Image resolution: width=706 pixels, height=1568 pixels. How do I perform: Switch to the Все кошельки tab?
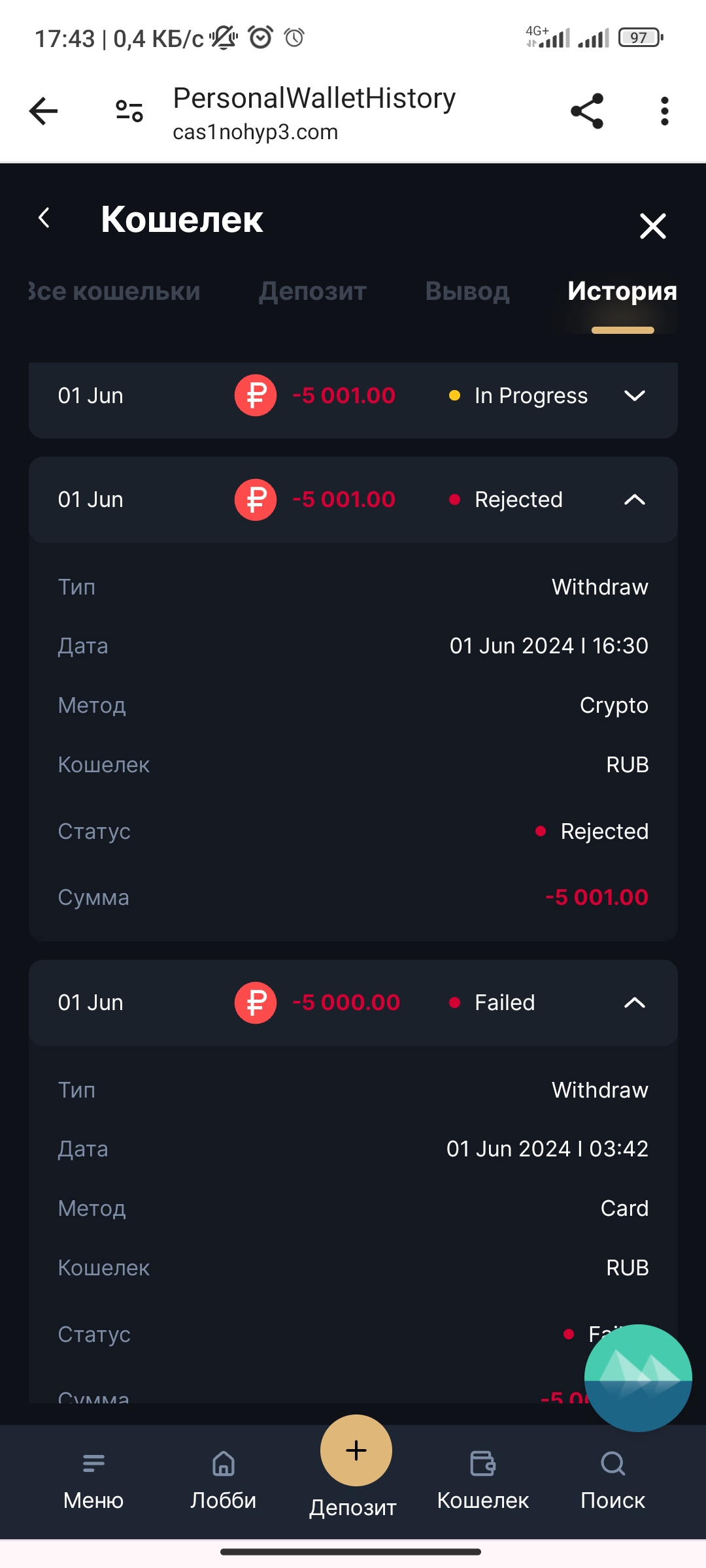114,291
